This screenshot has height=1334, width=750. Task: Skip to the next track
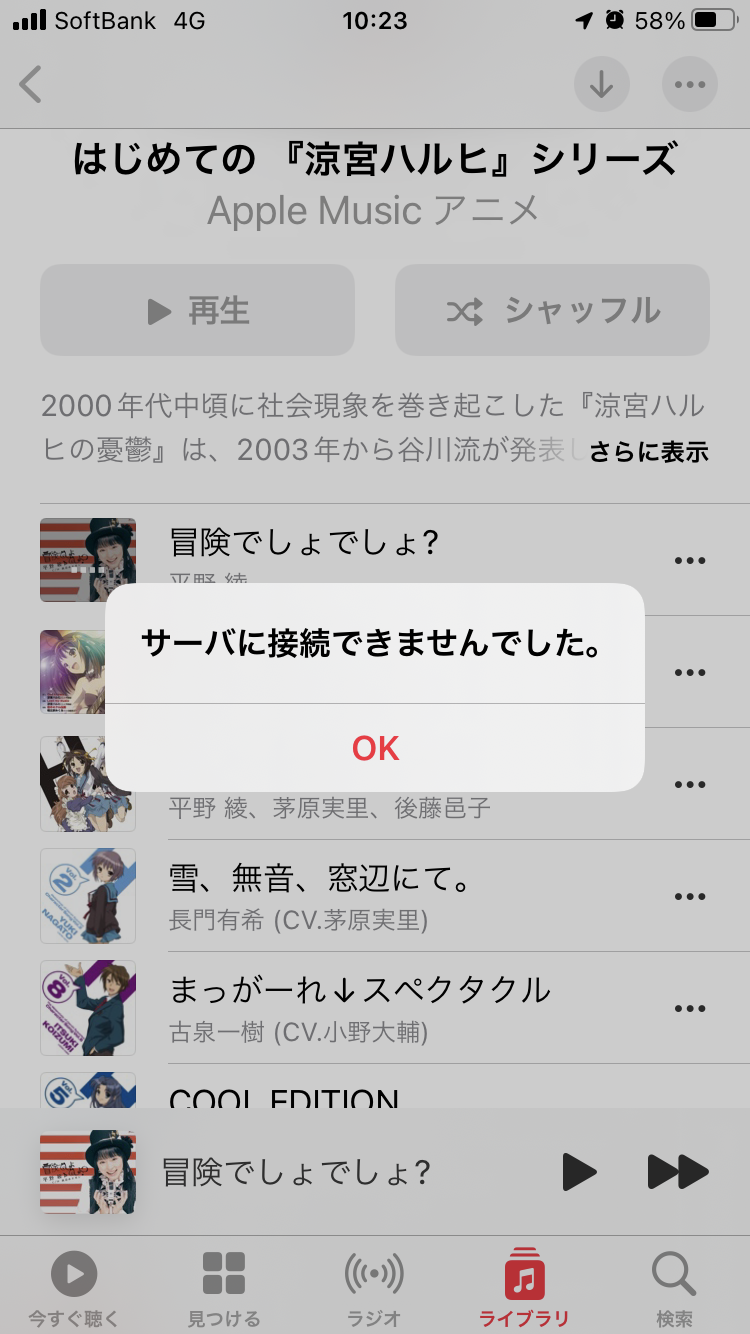click(x=678, y=1172)
